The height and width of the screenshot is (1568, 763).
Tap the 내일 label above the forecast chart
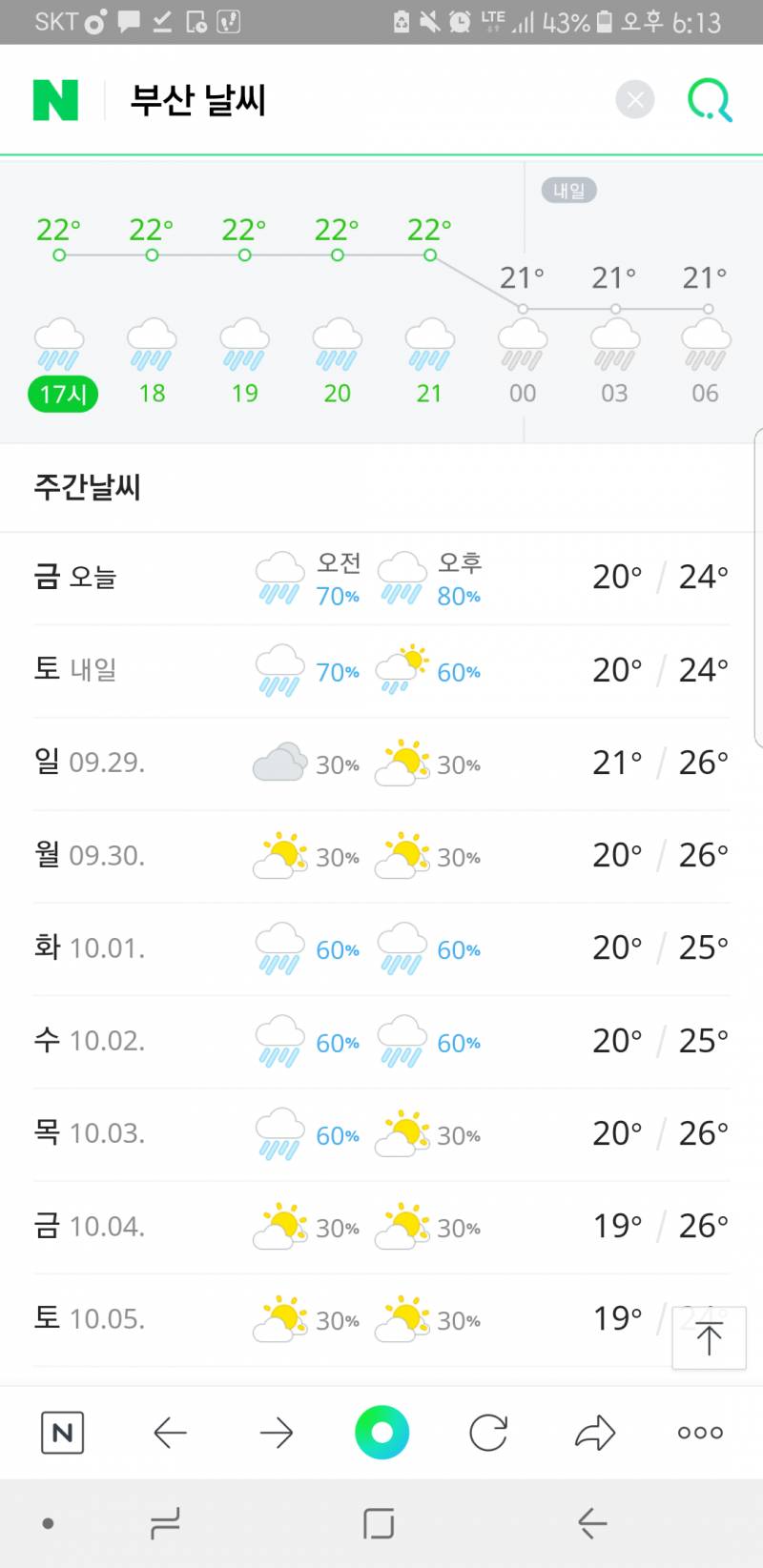pyautogui.click(x=569, y=190)
